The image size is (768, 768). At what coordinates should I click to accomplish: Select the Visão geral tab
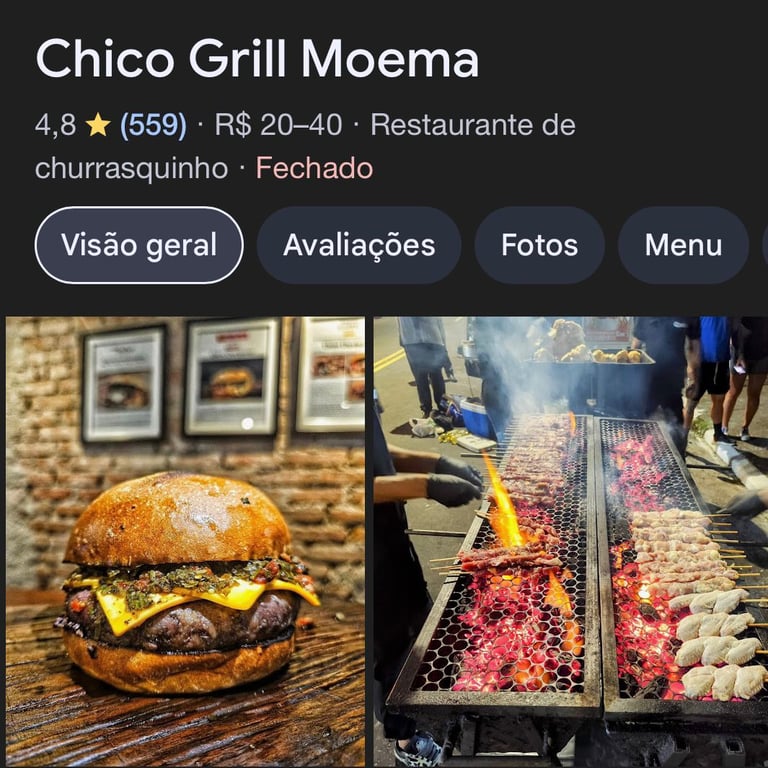point(139,245)
